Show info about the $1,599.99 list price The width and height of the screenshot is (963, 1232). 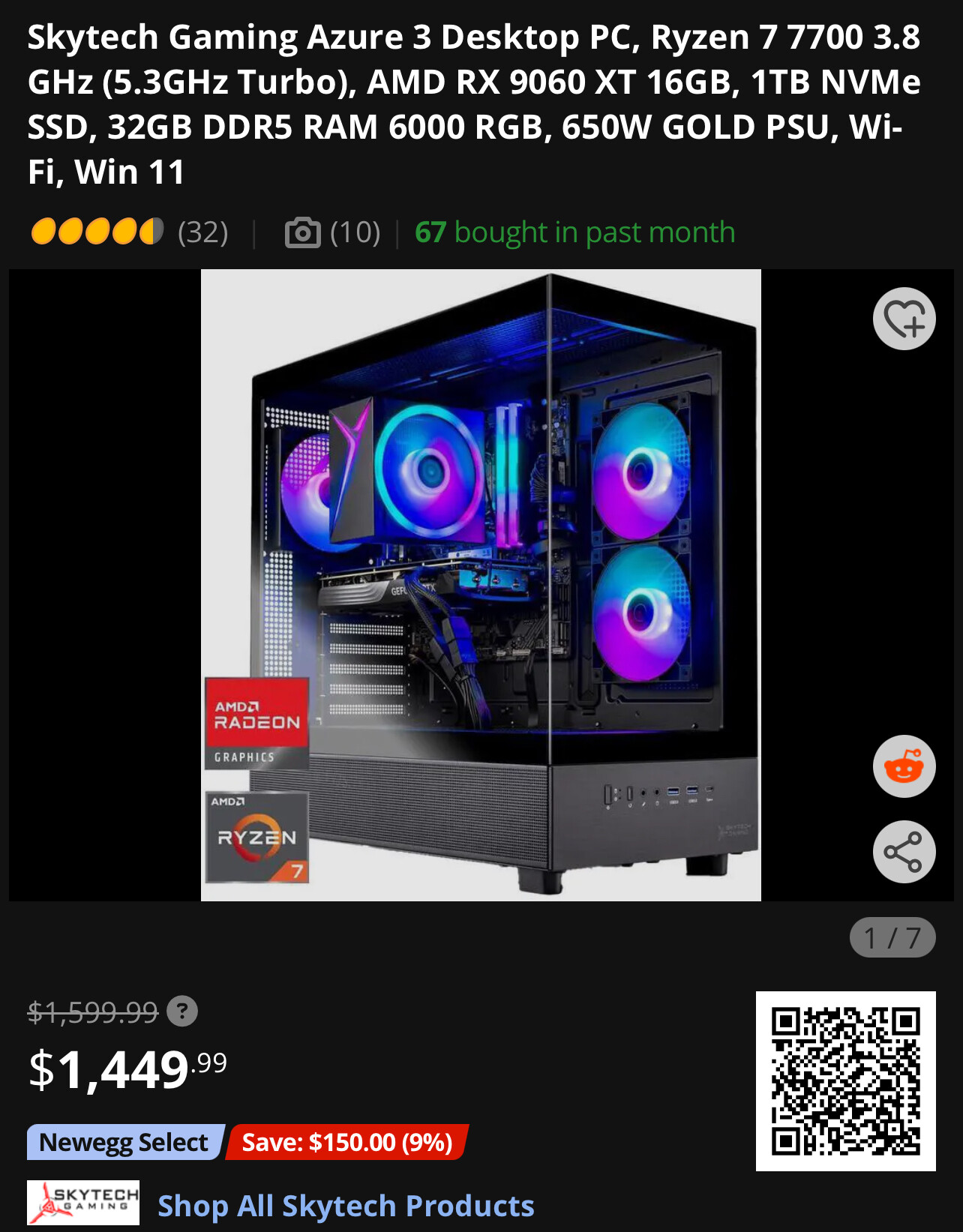coord(182,1011)
